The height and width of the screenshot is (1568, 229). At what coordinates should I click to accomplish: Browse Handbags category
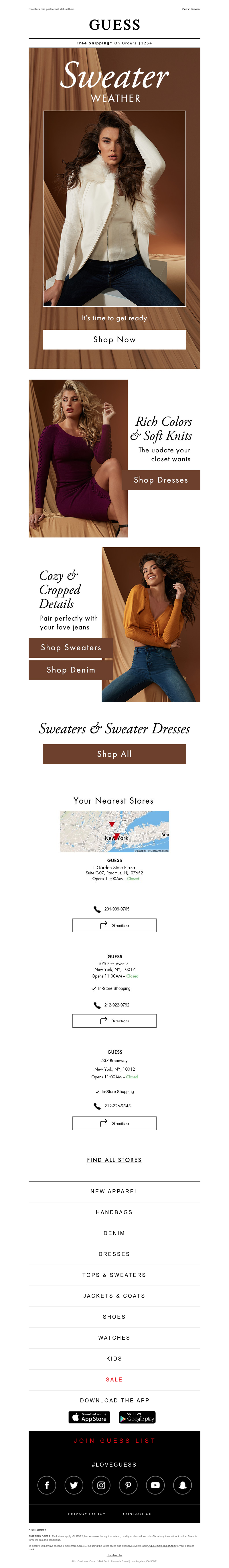(114, 1212)
